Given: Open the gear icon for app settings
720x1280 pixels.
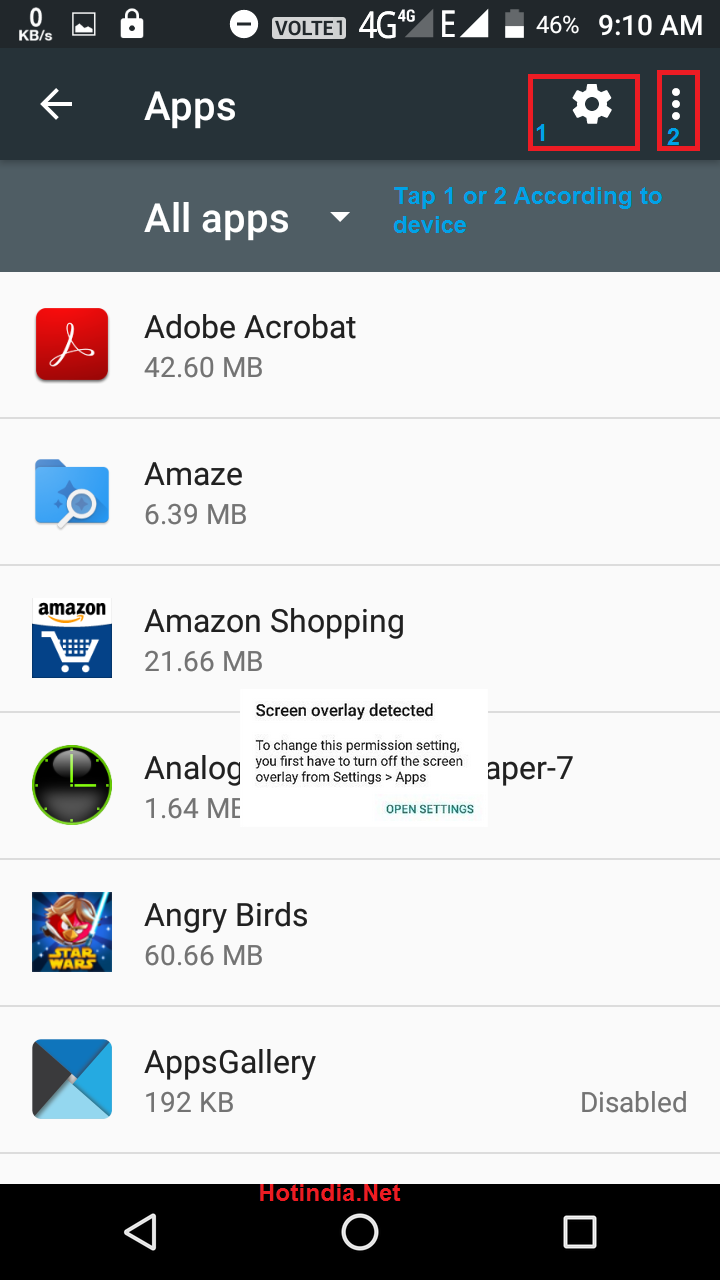Looking at the screenshot, I should tap(591, 104).
